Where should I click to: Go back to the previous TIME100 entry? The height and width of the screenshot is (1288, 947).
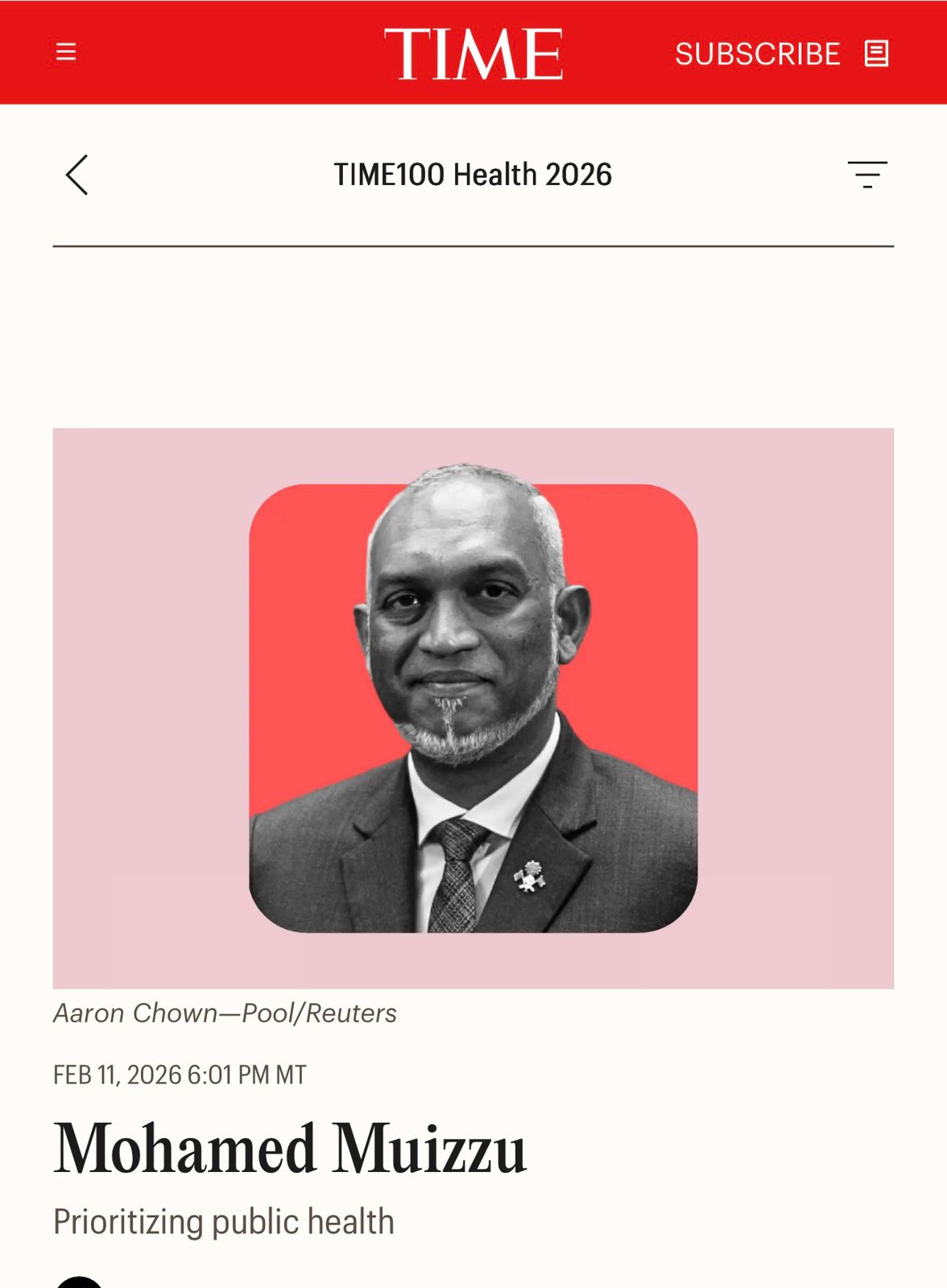77,175
